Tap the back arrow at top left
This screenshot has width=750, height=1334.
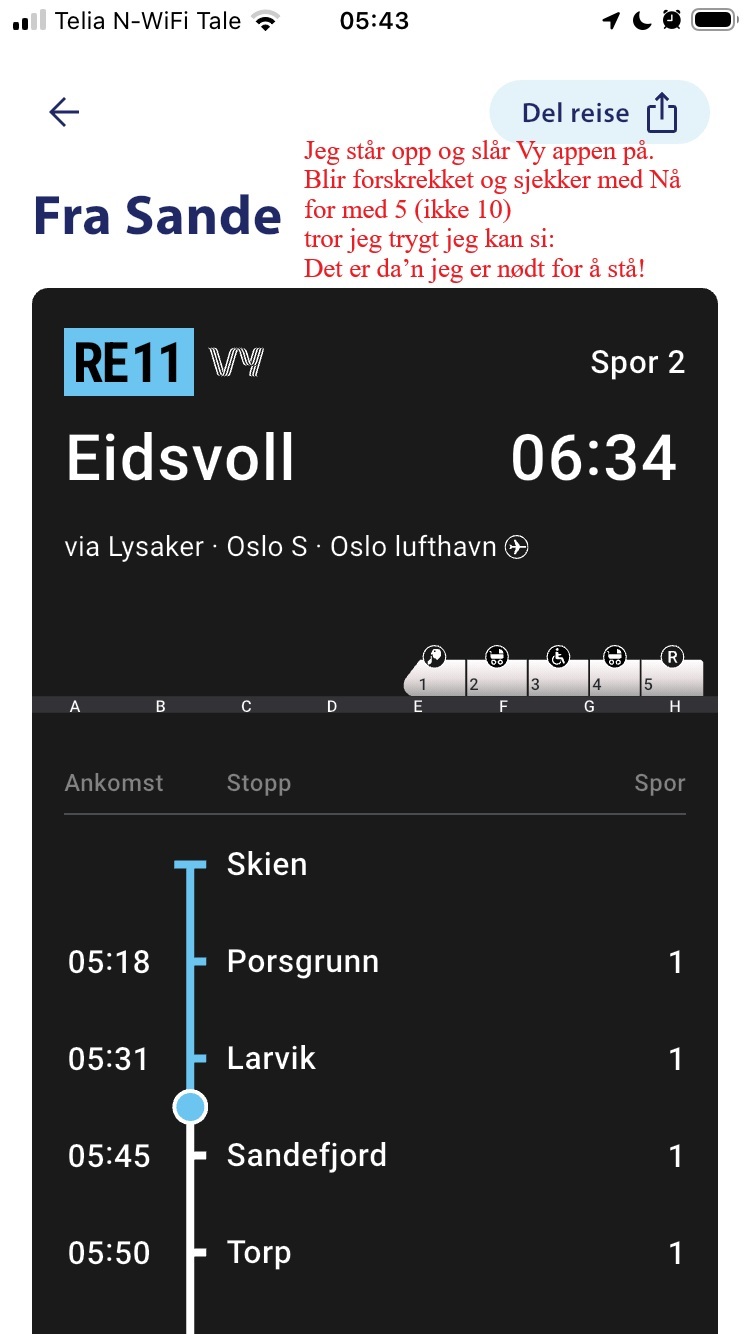point(63,112)
